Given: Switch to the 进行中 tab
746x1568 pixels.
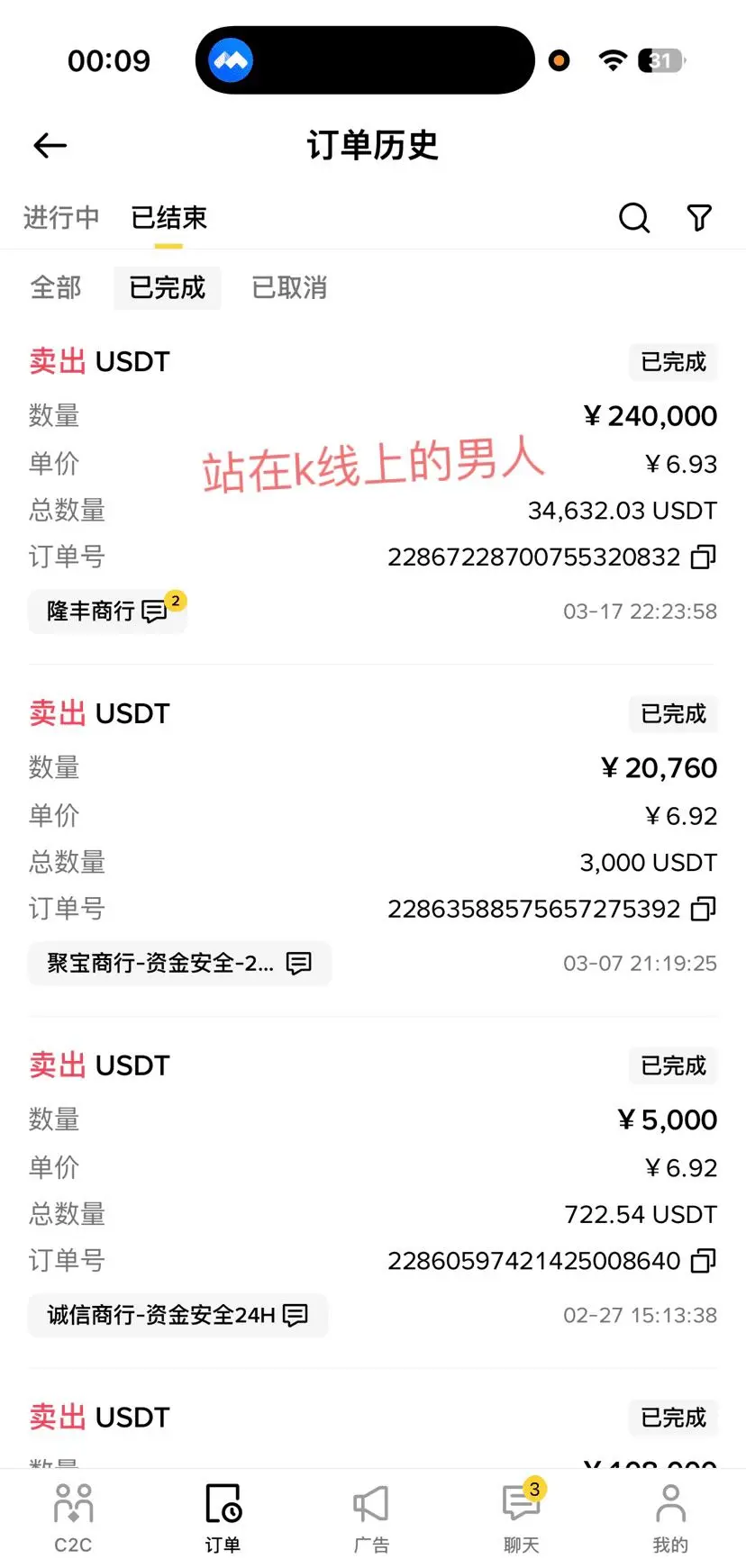Looking at the screenshot, I should coord(61,218).
